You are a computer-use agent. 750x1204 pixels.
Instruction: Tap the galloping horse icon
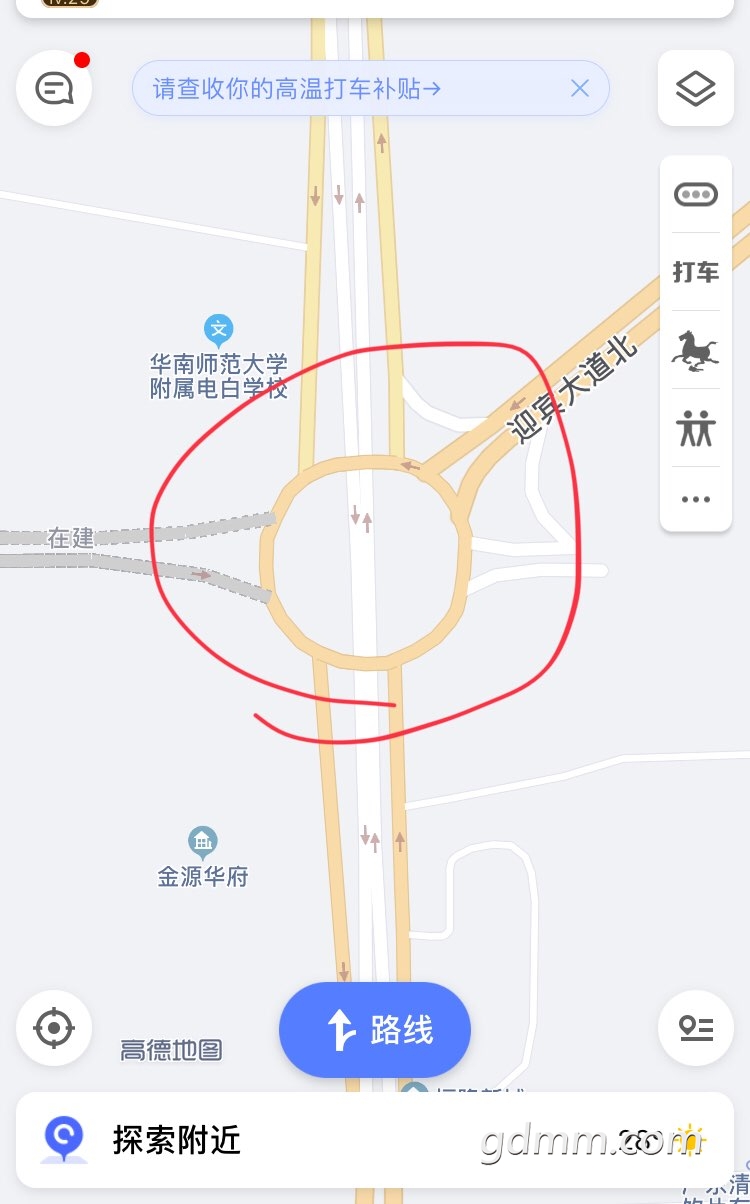click(x=696, y=350)
